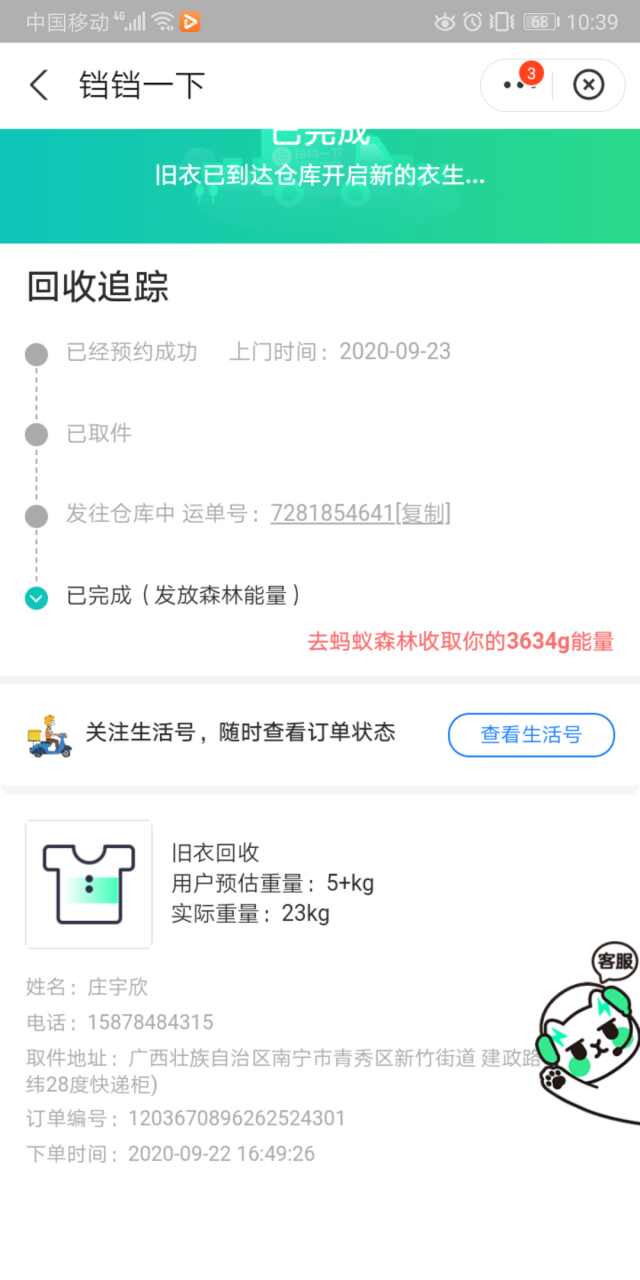Tap the 查看生活号 button
Image resolution: width=640 pixels, height=1280 pixels.
(x=530, y=735)
